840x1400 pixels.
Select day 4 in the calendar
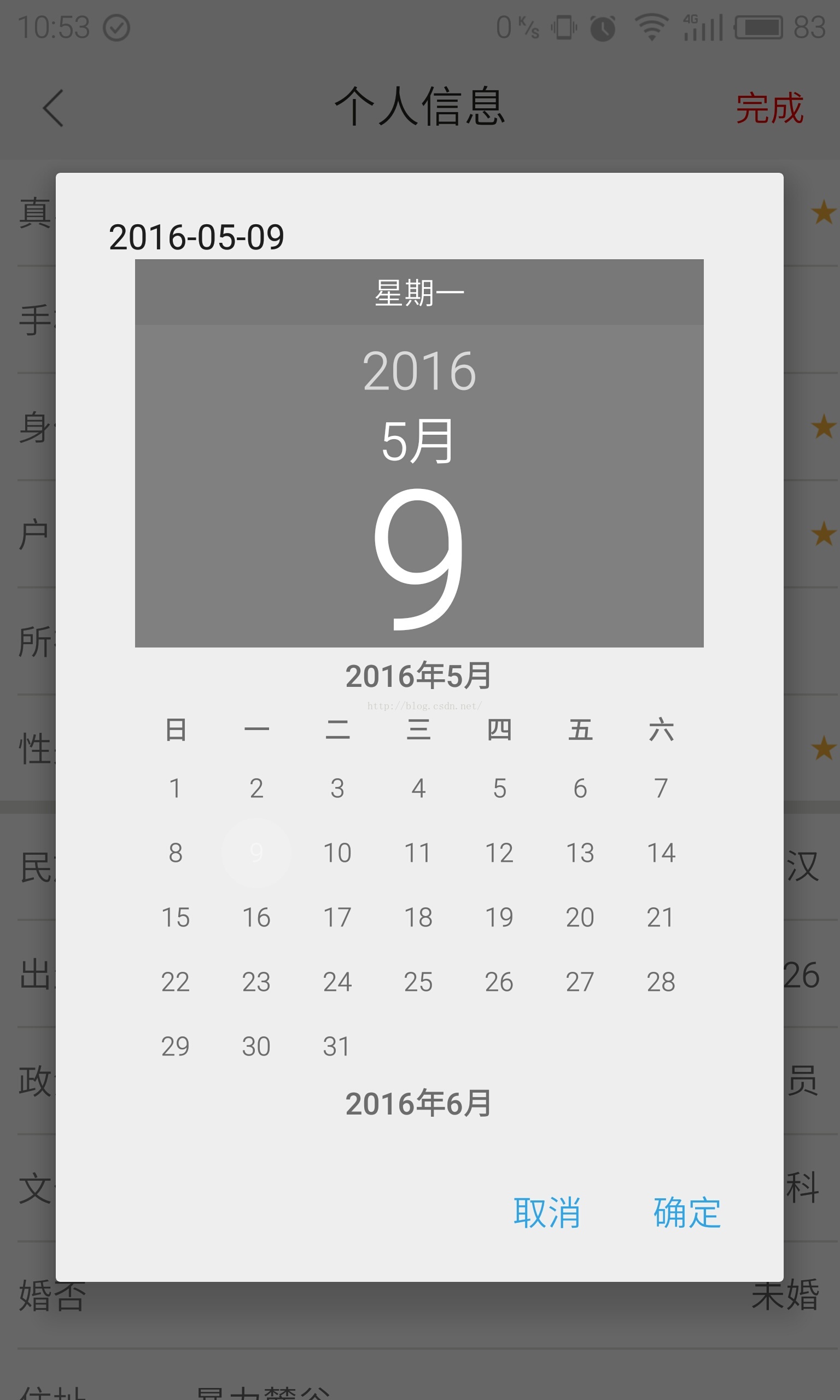(418, 788)
